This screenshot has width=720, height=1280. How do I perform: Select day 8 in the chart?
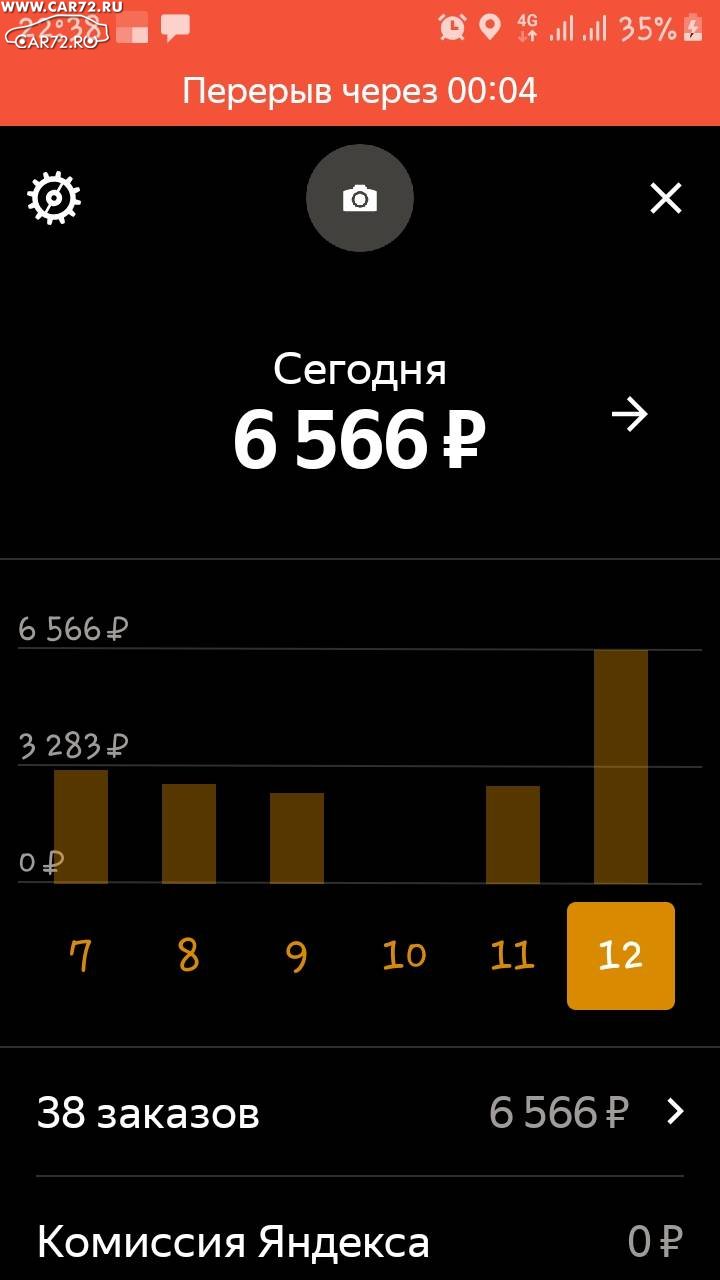click(188, 956)
